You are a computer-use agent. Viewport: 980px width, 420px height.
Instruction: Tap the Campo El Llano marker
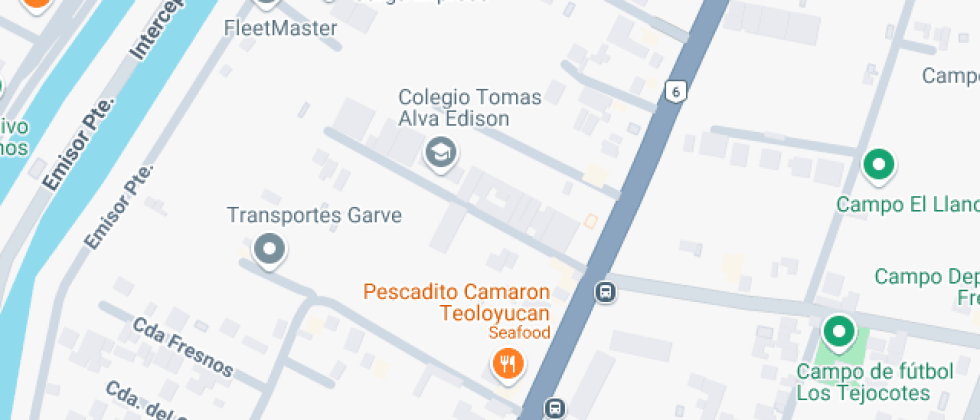click(x=878, y=165)
